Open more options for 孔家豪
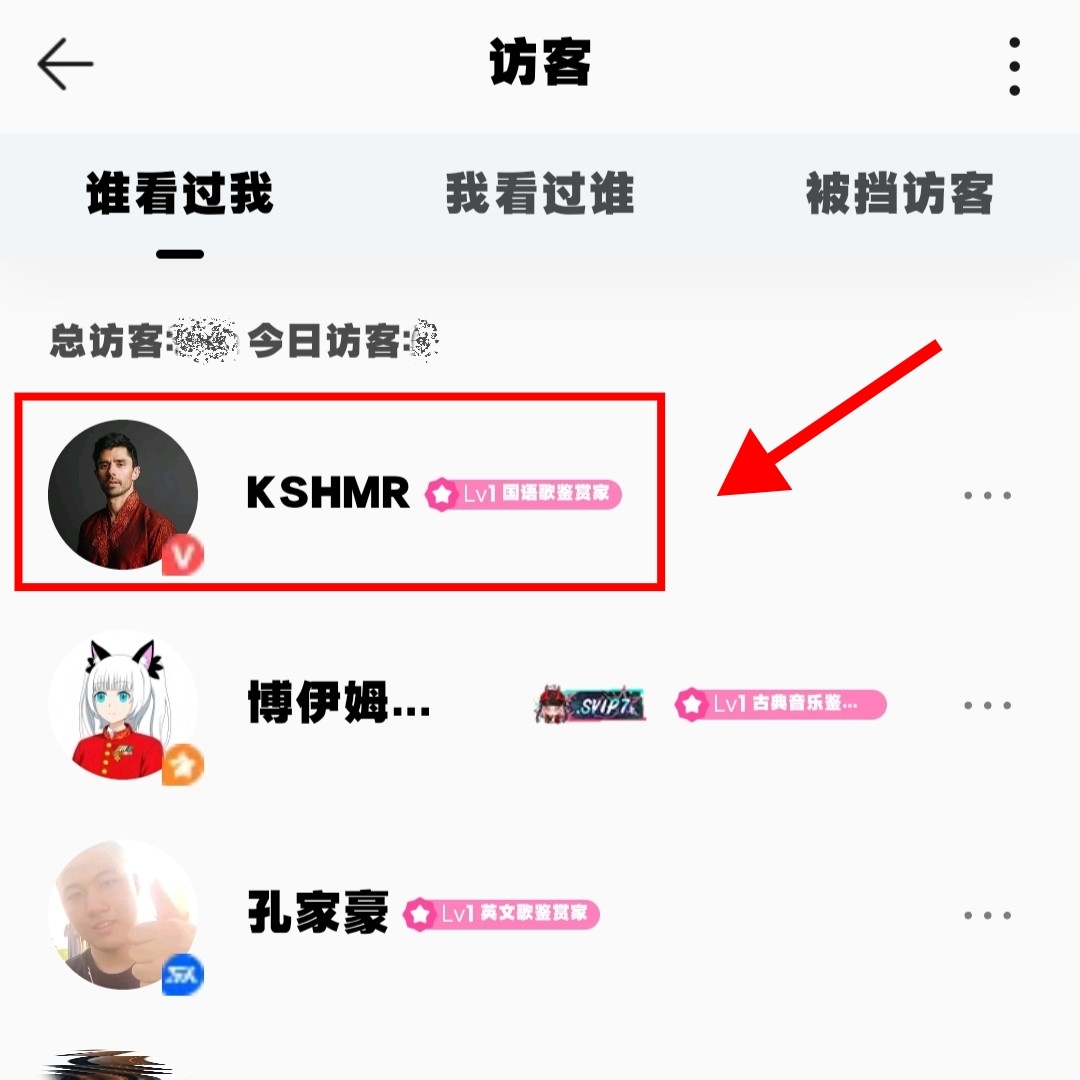1080x1080 pixels. [987, 915]
